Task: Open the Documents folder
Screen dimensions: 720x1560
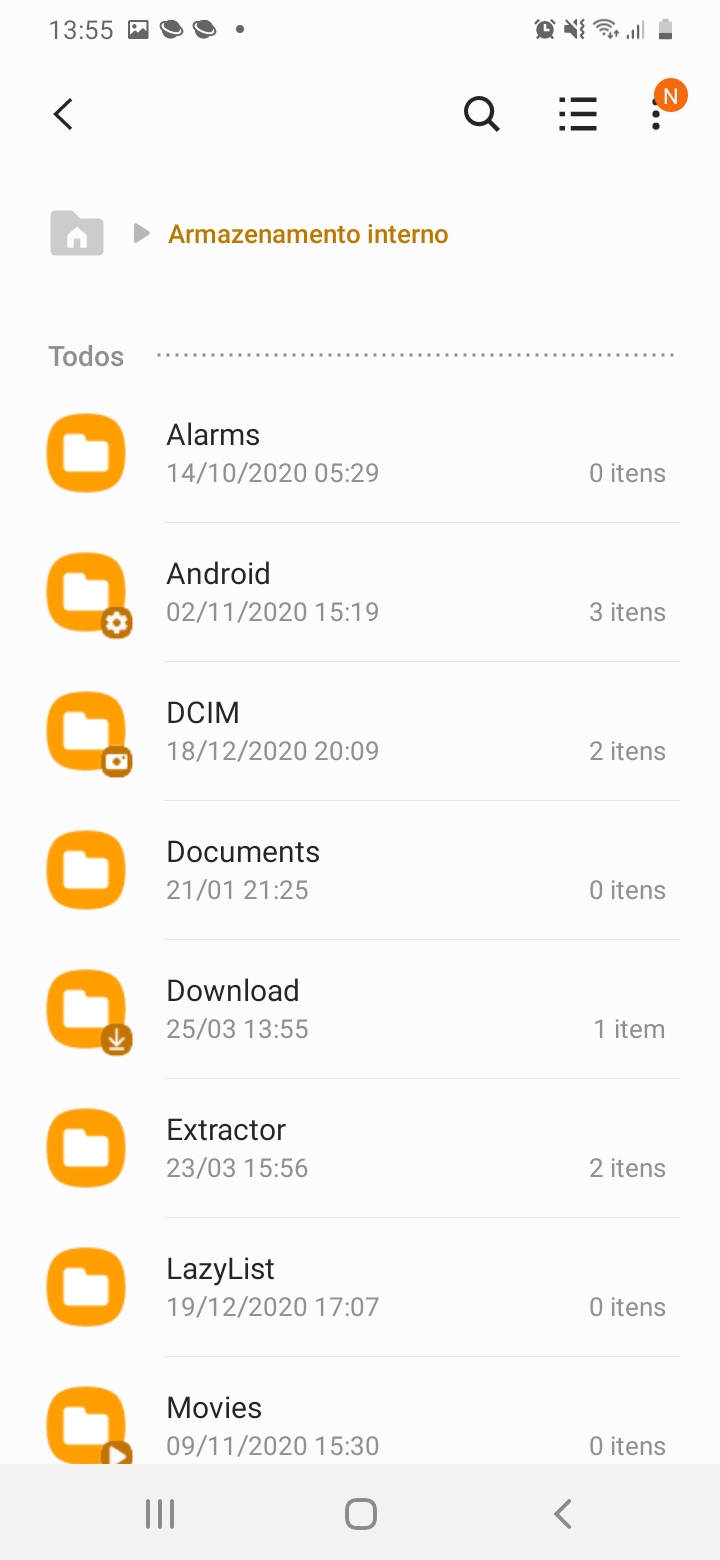Action: coord(360,870)
